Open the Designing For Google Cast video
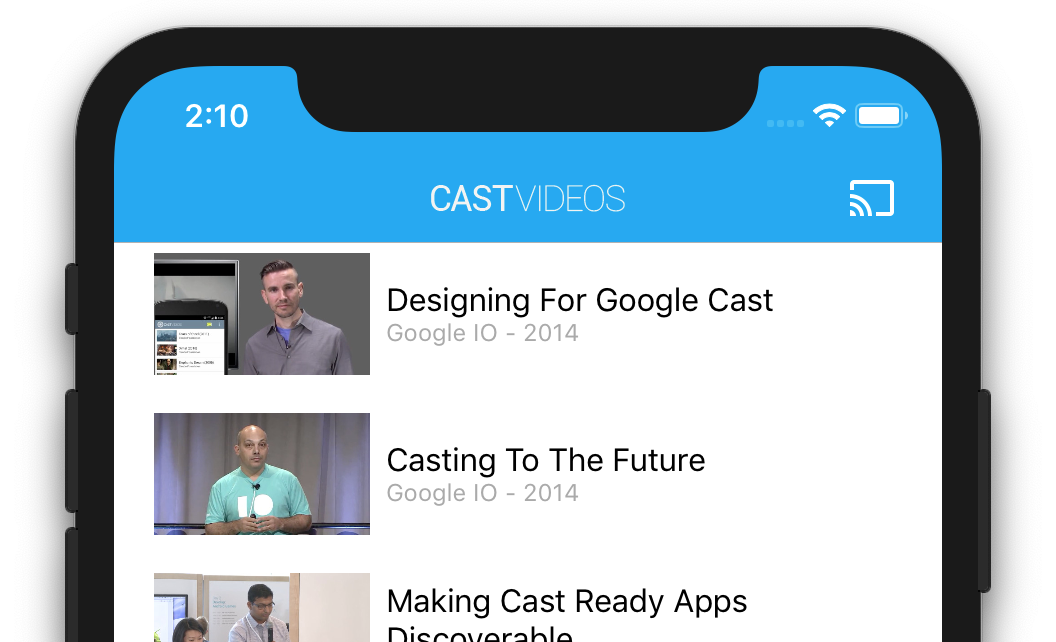Screen dimensions: 1056x642 tap(579, 301)
